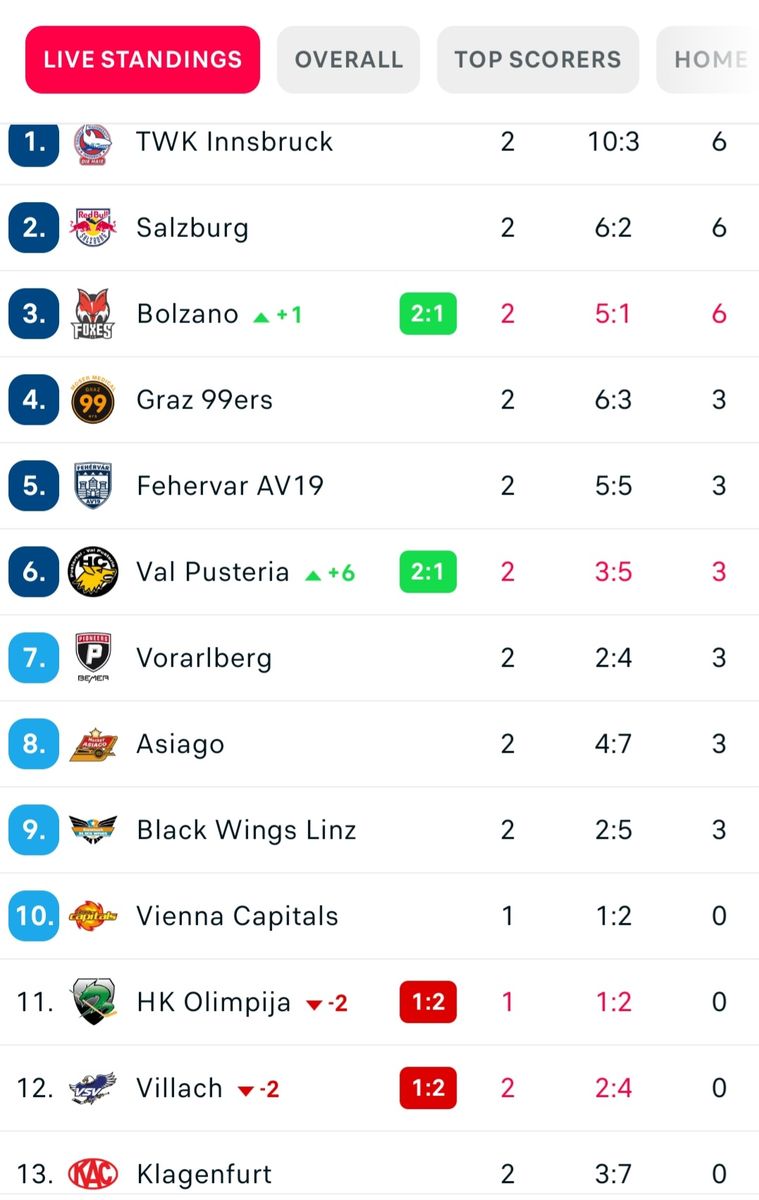Select Vorarlberg in the standings
This screenshot has width=759, height=1200.
click(204, 658)
